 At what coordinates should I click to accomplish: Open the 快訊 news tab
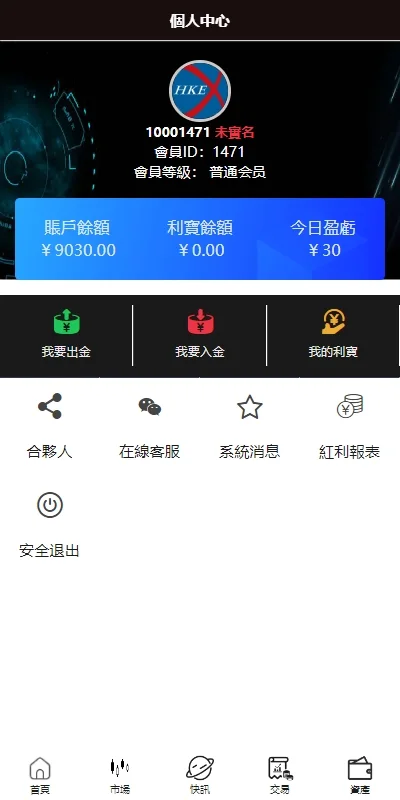(x=200, y=776)
